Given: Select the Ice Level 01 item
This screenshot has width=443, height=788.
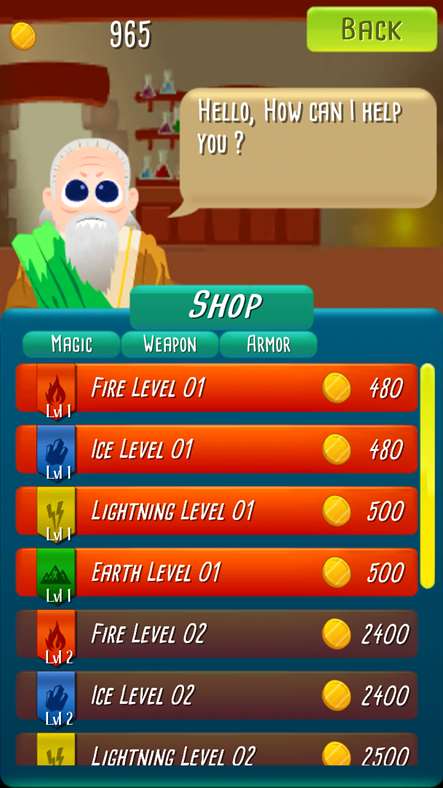Looking at the screenshot, I should tap(217, 449).
